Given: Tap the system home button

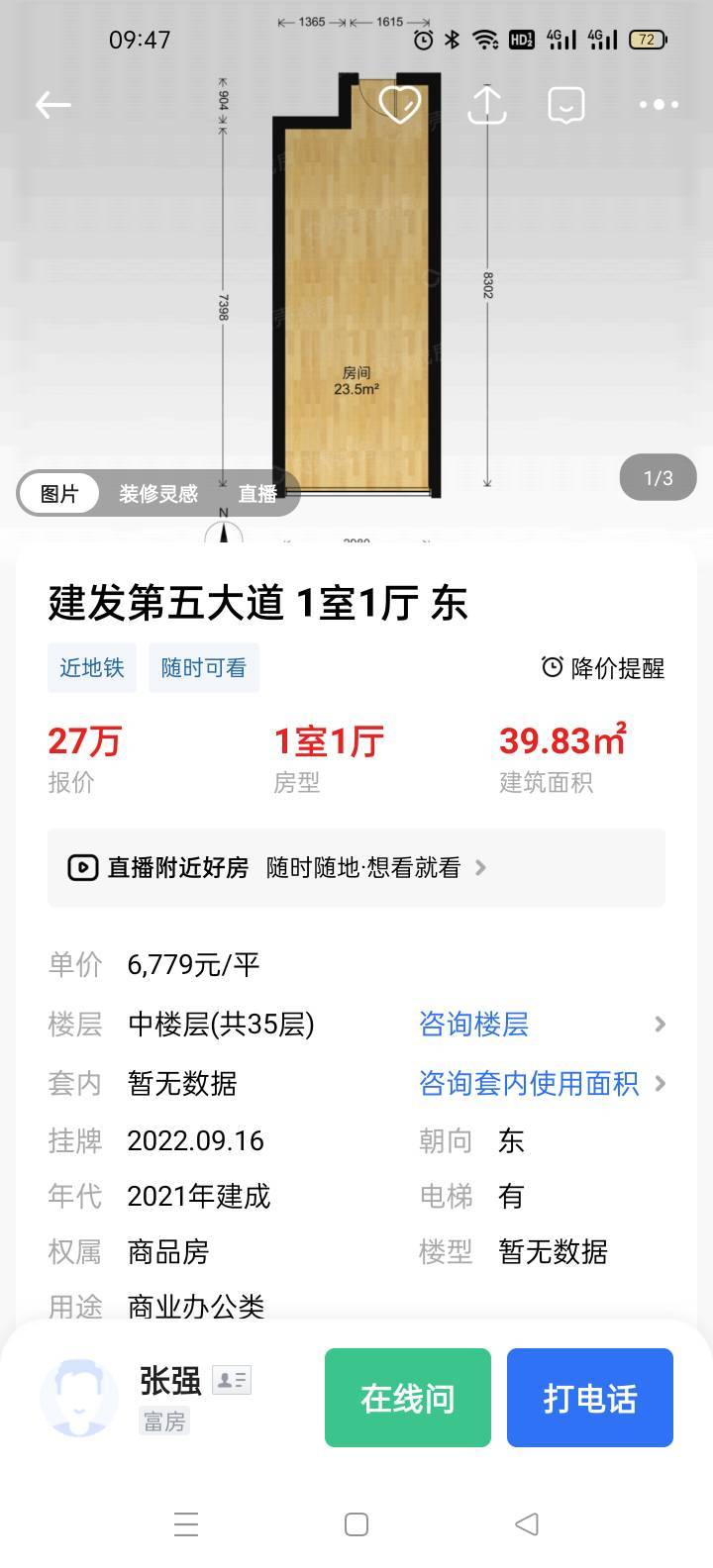Looking at the screenshot, I should point(356,1524).
